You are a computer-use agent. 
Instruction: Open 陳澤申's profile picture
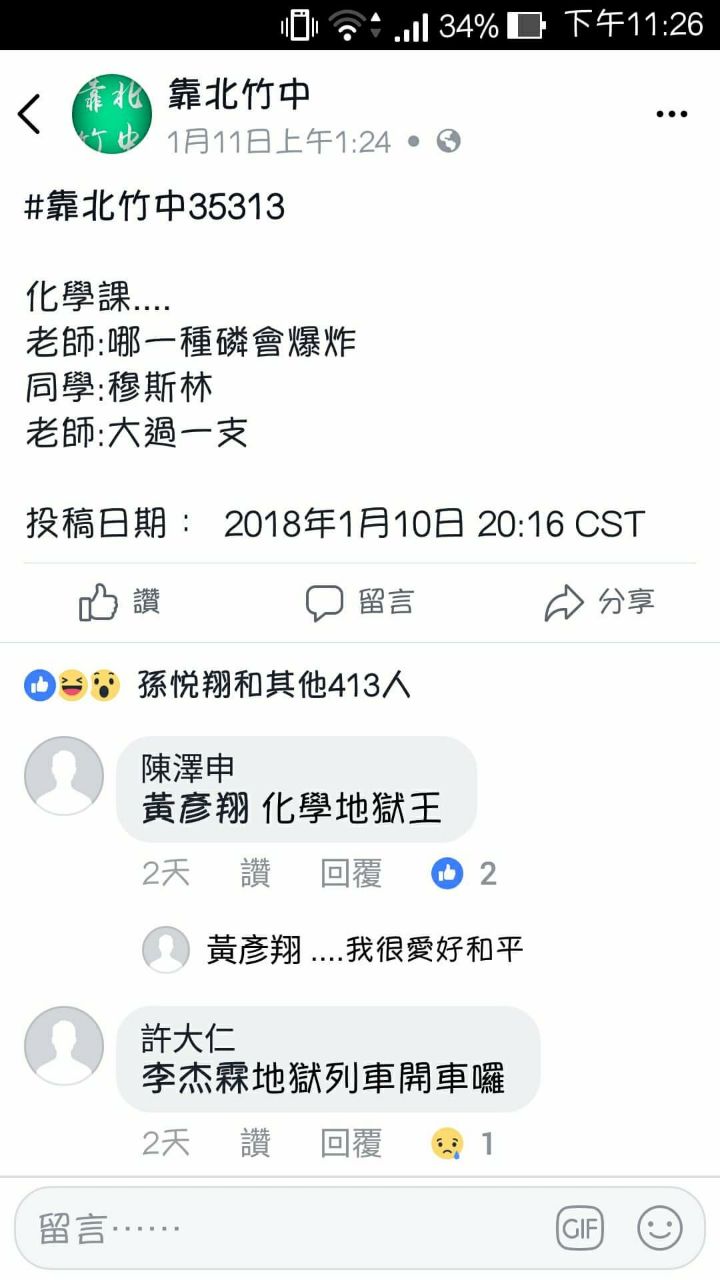coord(64,776)
